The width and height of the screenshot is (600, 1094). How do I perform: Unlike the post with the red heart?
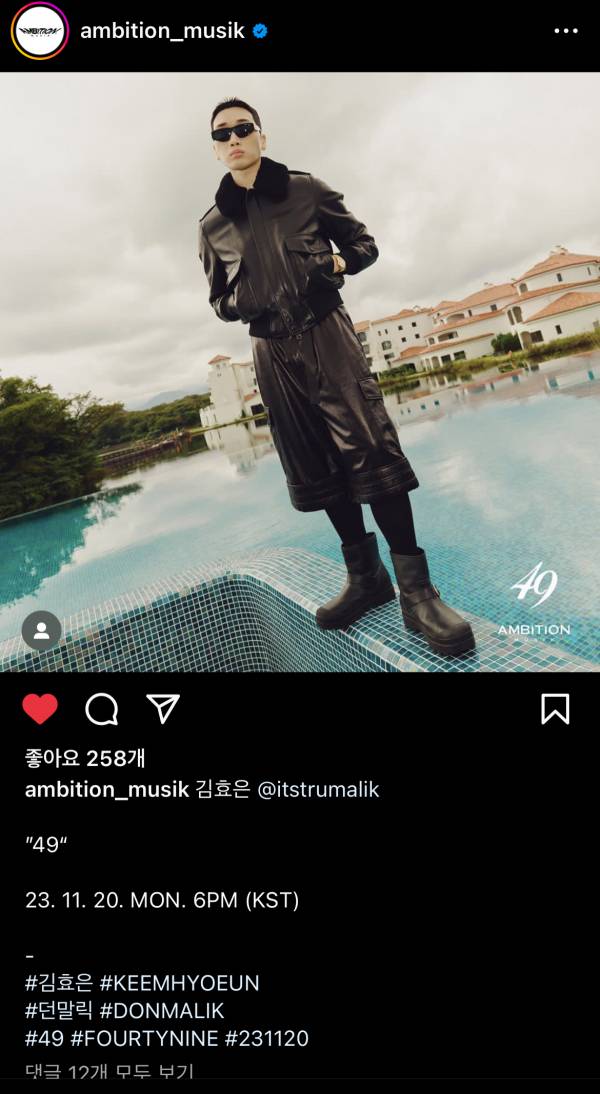40,709
